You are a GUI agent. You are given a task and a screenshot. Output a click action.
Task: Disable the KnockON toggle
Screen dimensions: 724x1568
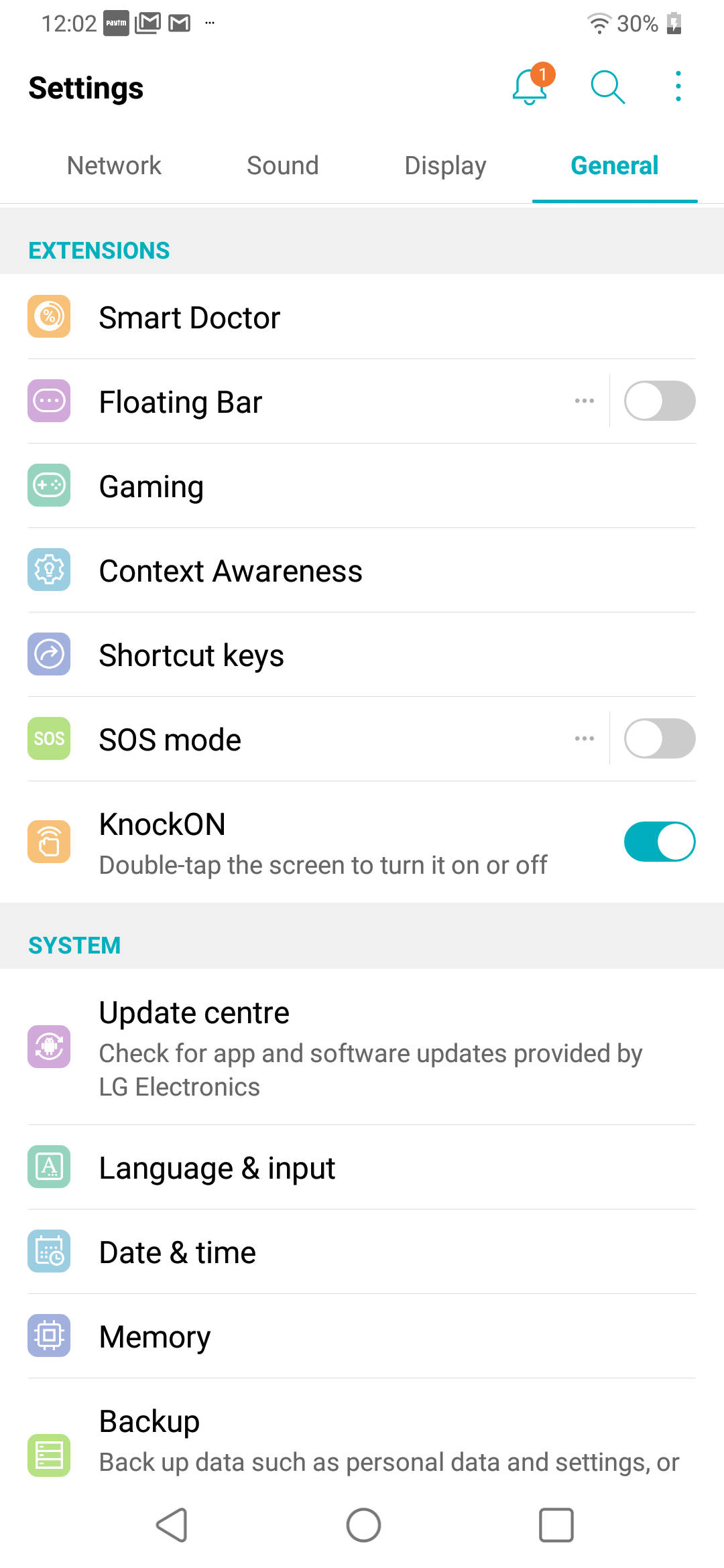(x=660, y=842)
